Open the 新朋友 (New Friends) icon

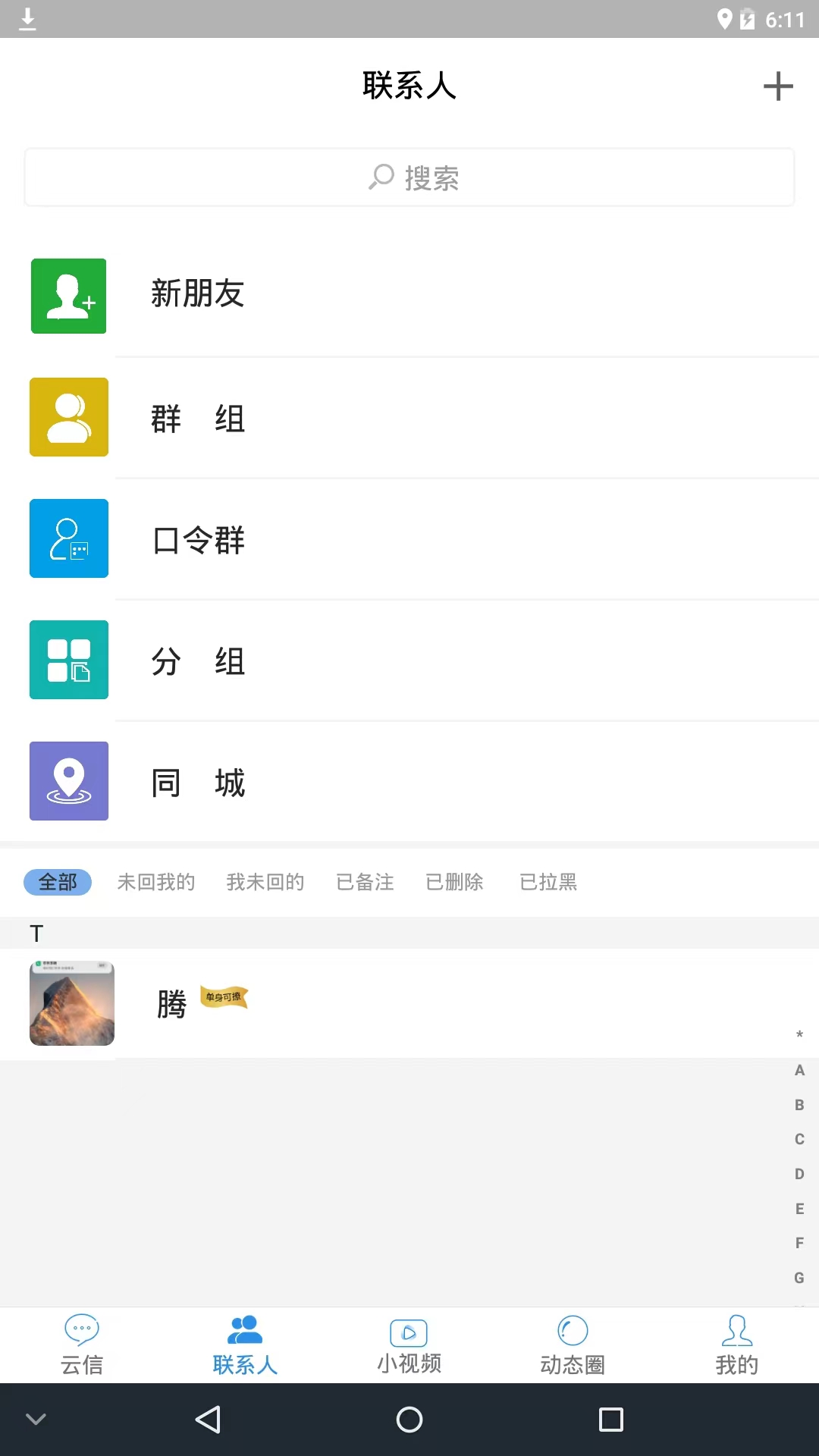68,296
